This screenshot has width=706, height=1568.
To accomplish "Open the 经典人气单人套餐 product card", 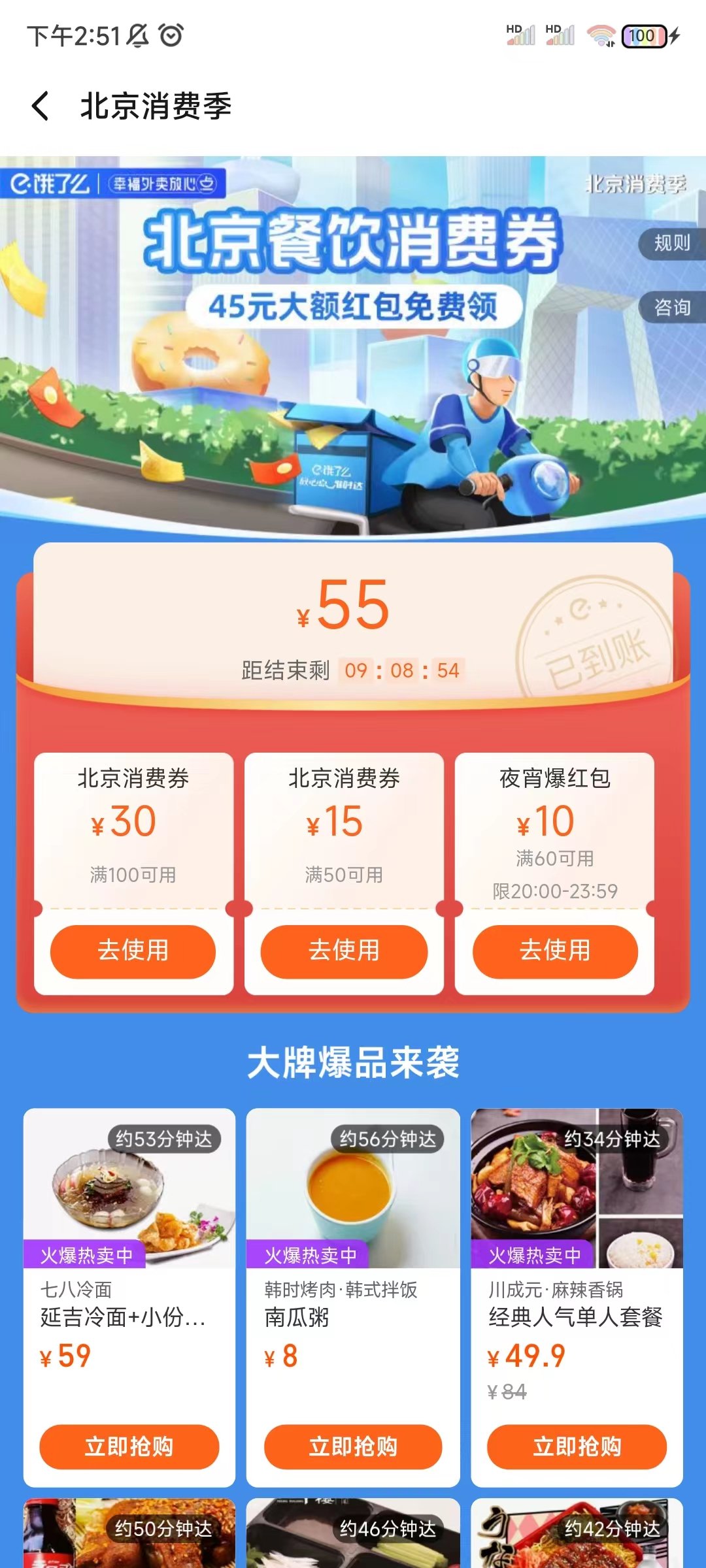I will [x=577, y=1241].
